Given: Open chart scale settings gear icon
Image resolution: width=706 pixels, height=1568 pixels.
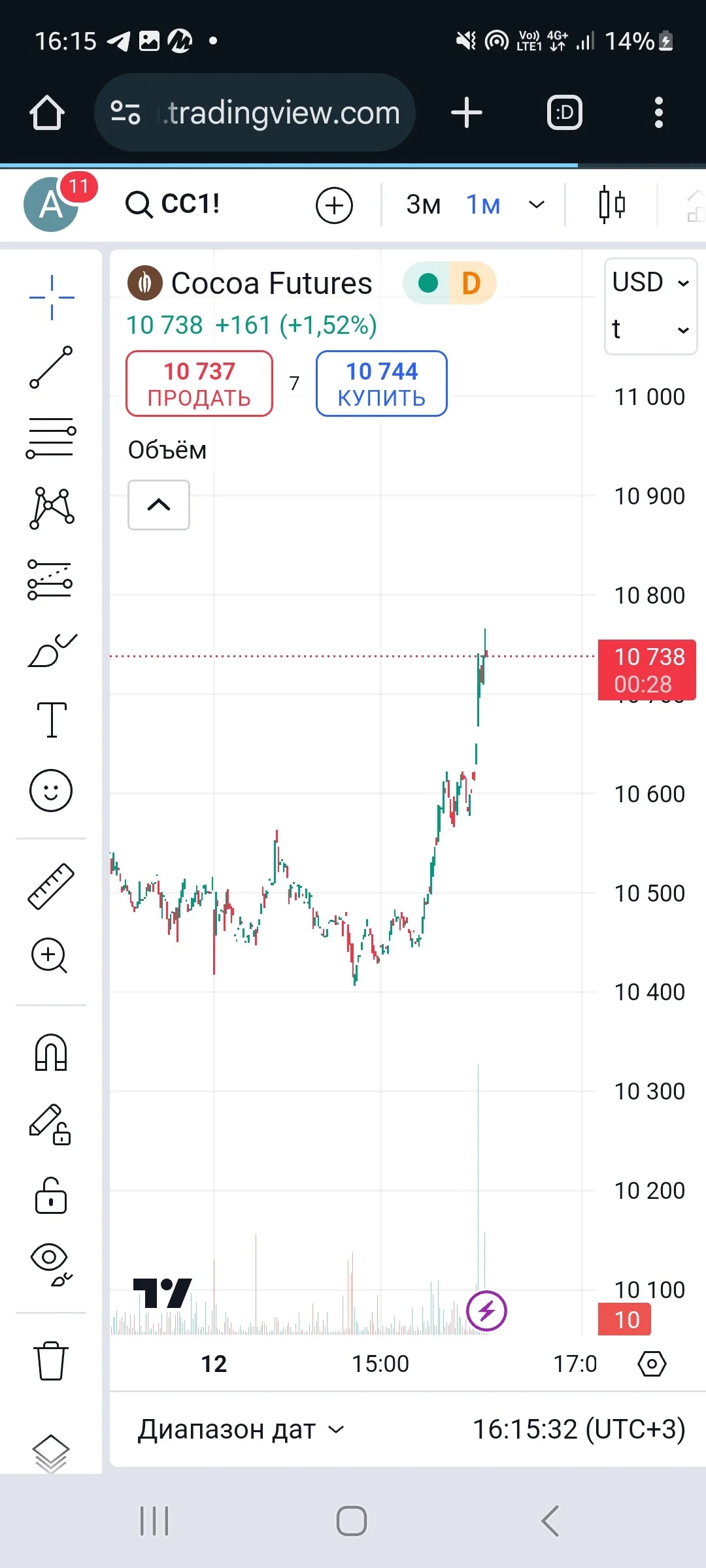Looking at the screenshot, I should 652,1364.
